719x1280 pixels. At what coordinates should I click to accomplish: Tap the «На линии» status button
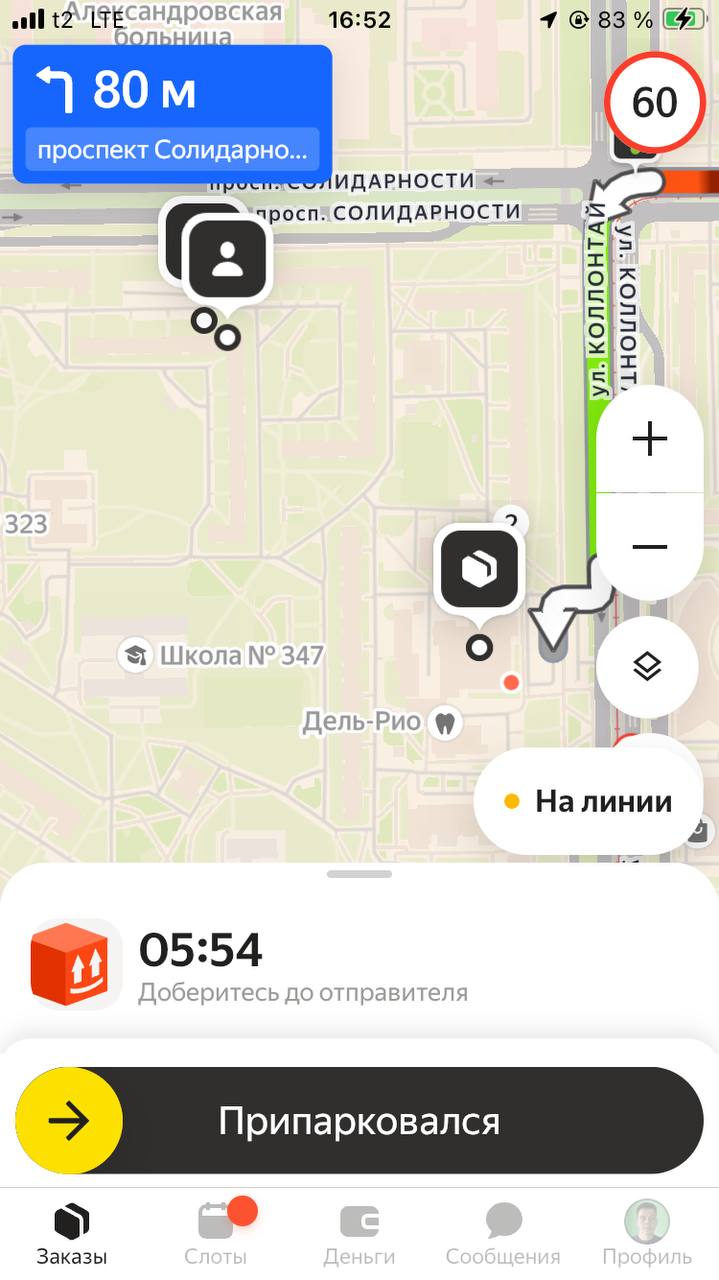(588, 802)
